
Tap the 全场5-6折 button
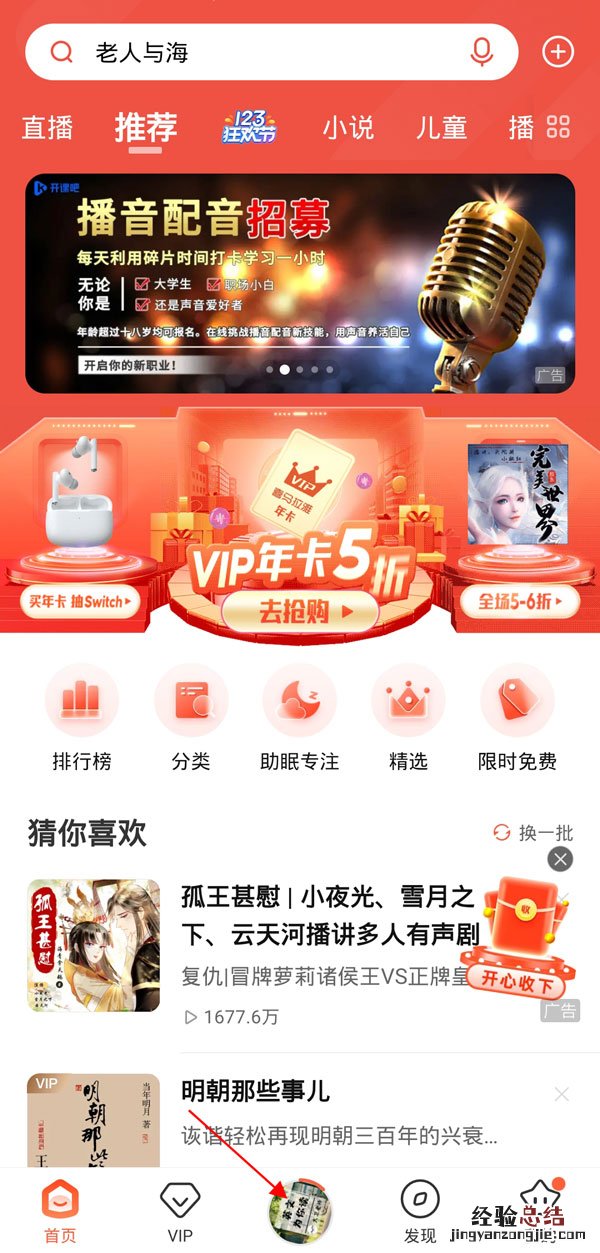tap(520, 602)
